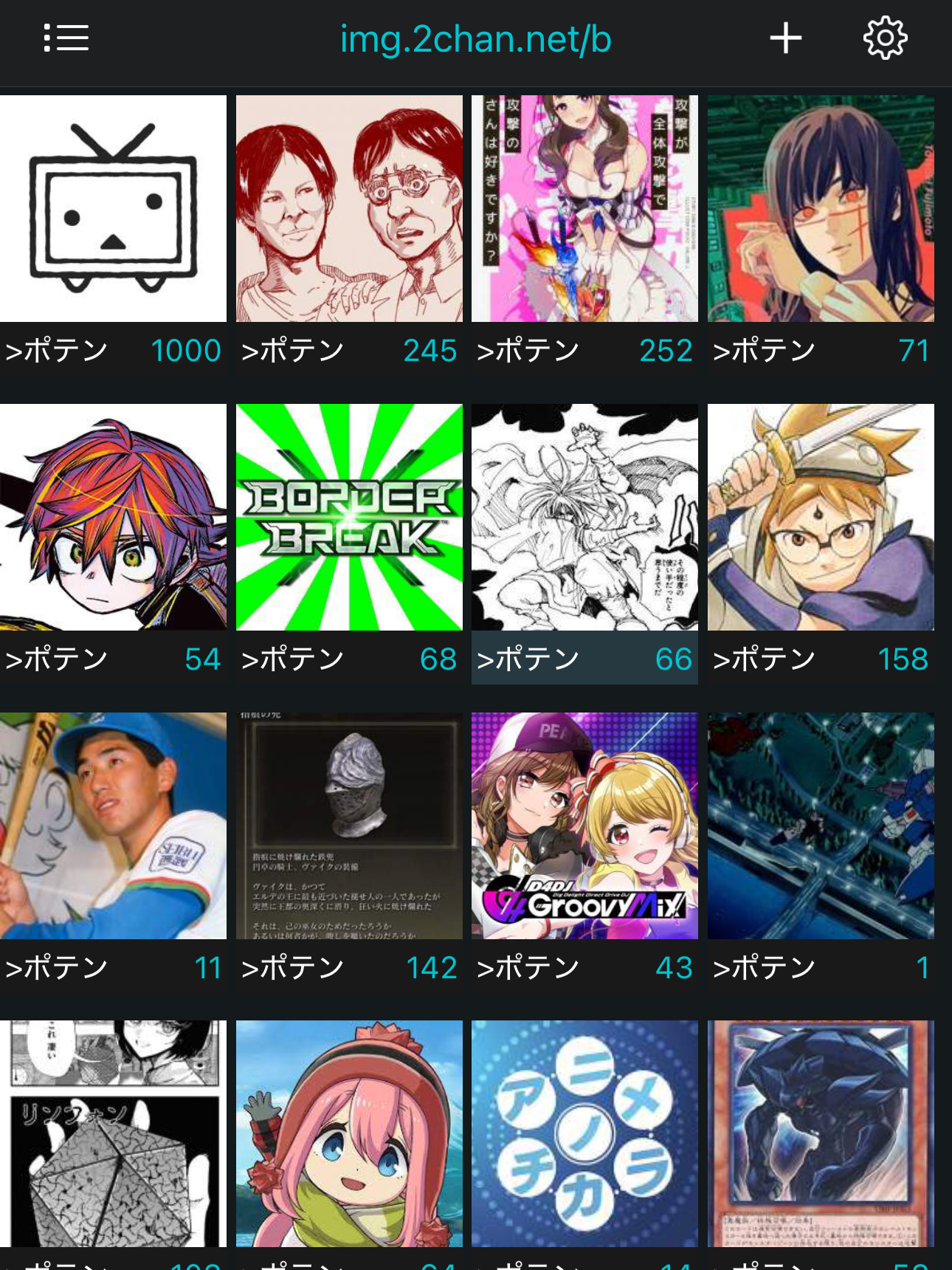Image resolution: width=952 pixels, height=1270 pixels.
Task: Tap the img.2chan.net/b board title
Action: 475,40
